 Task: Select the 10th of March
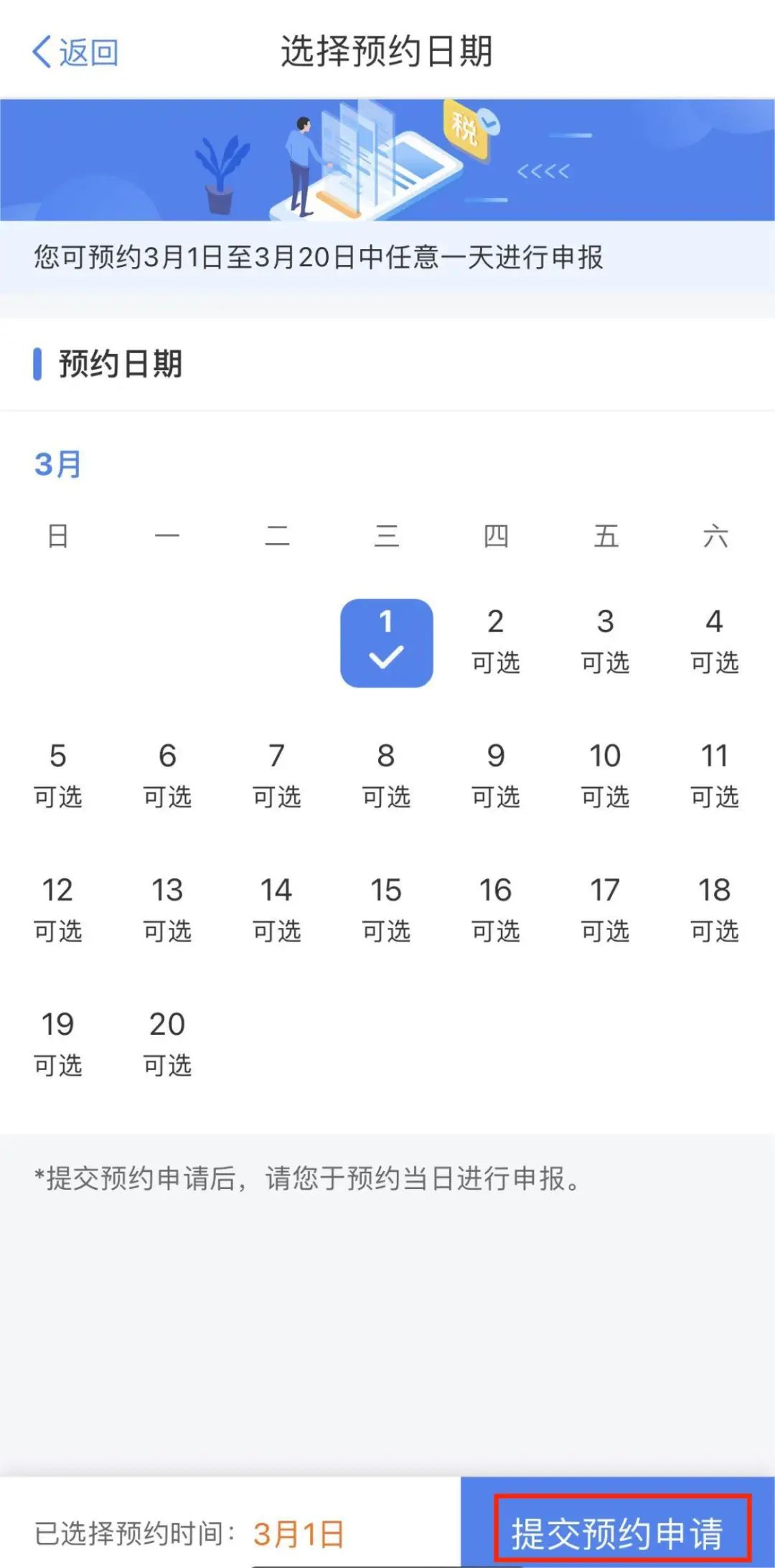[605, 775]
